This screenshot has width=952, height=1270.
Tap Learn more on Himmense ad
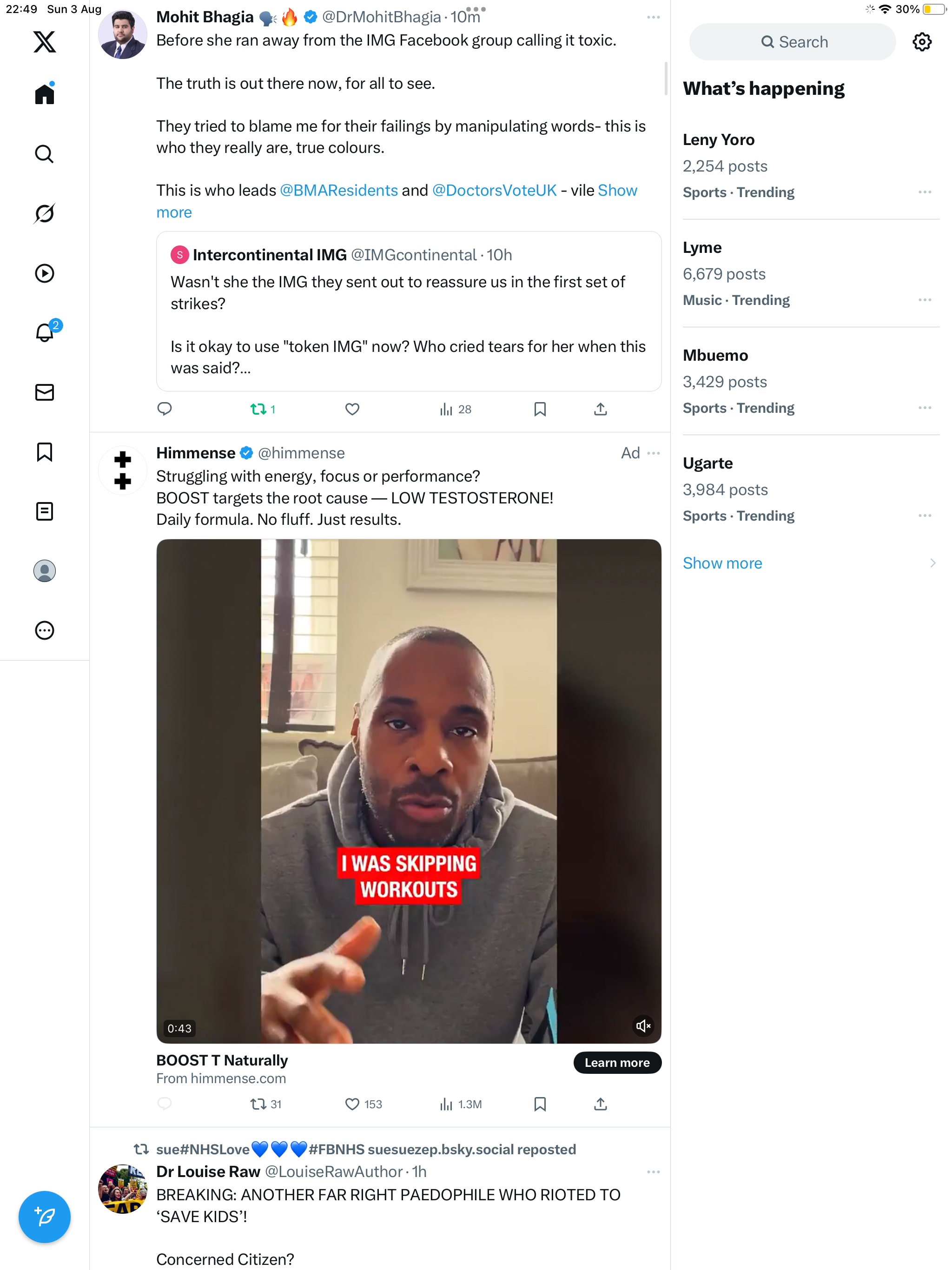point(617,1062)
